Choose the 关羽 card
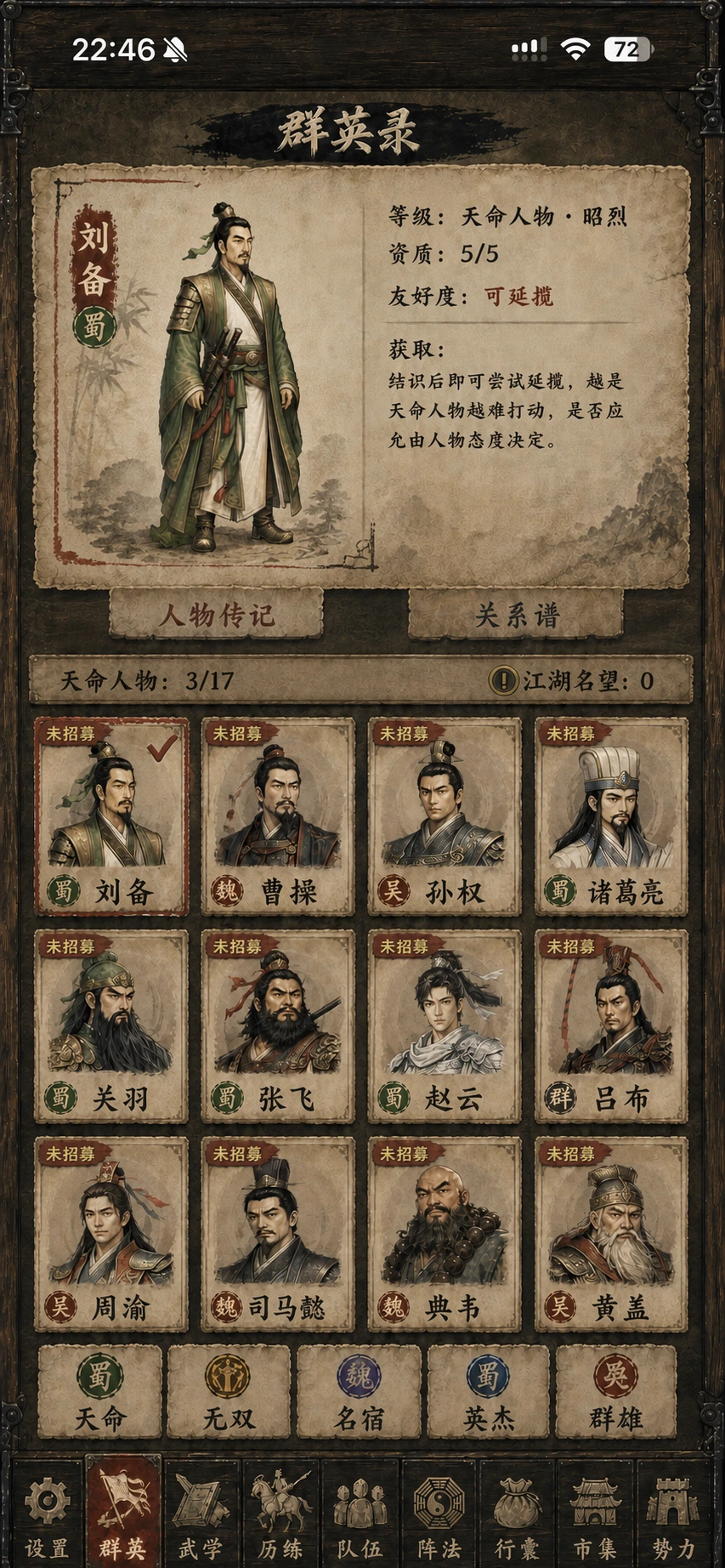 111,1026
